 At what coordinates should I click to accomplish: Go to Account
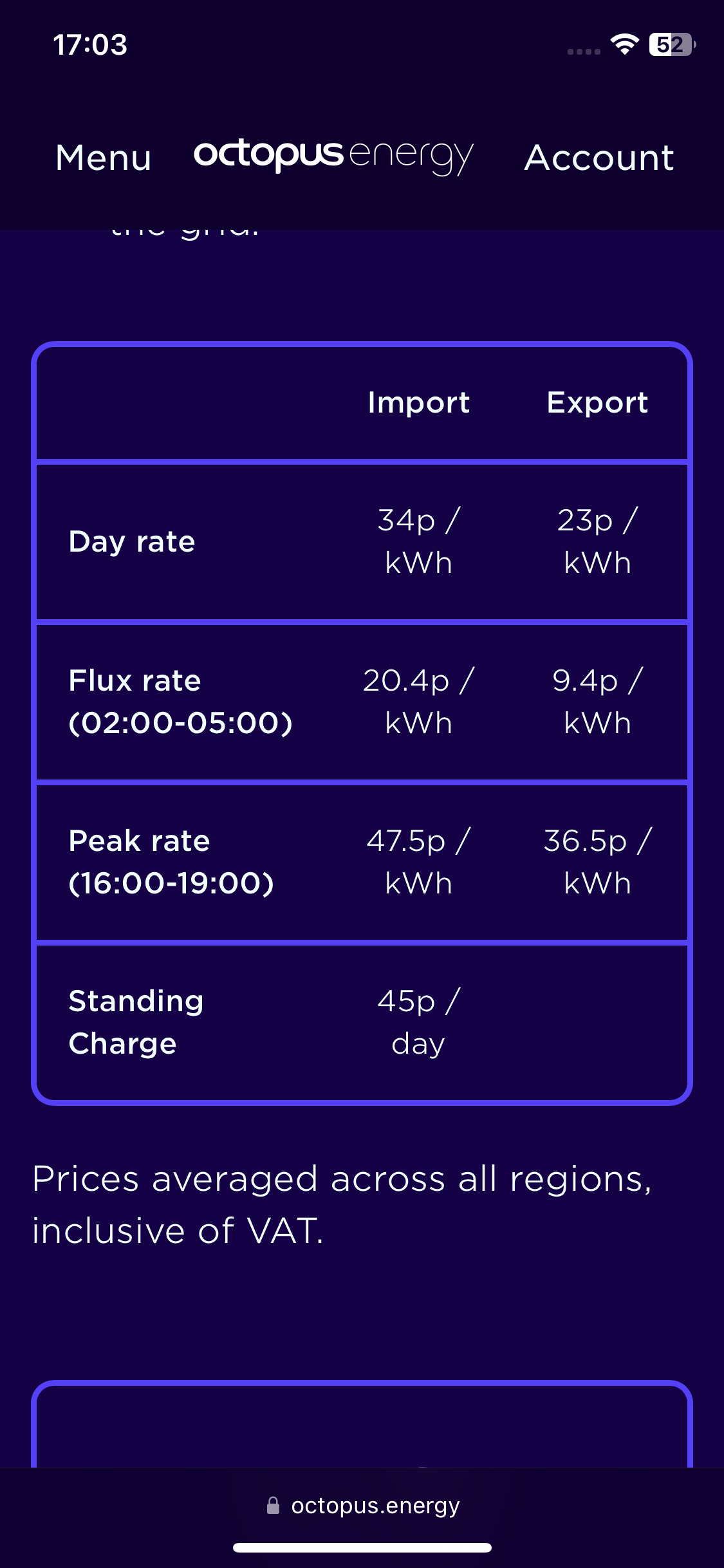point(599,158)
